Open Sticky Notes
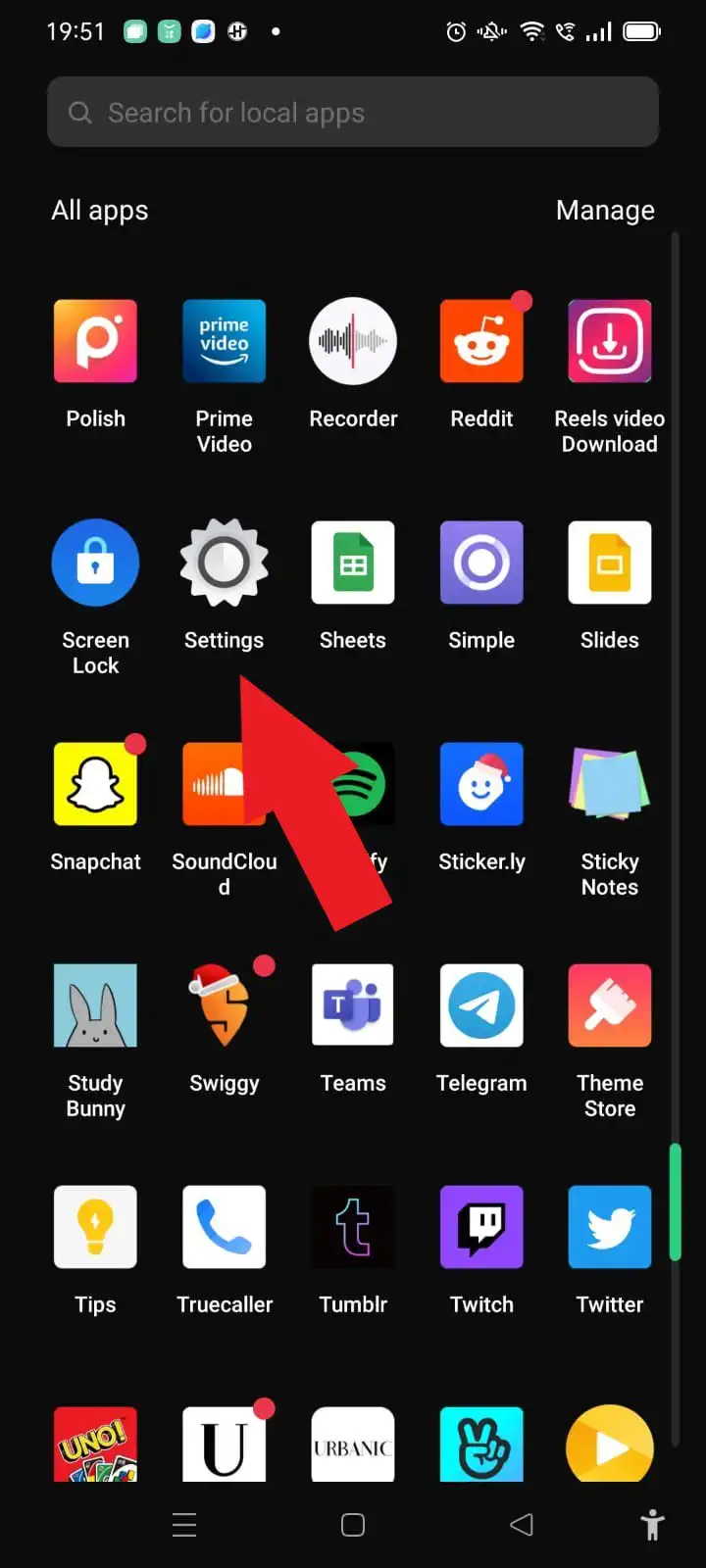 click(609, 785)
